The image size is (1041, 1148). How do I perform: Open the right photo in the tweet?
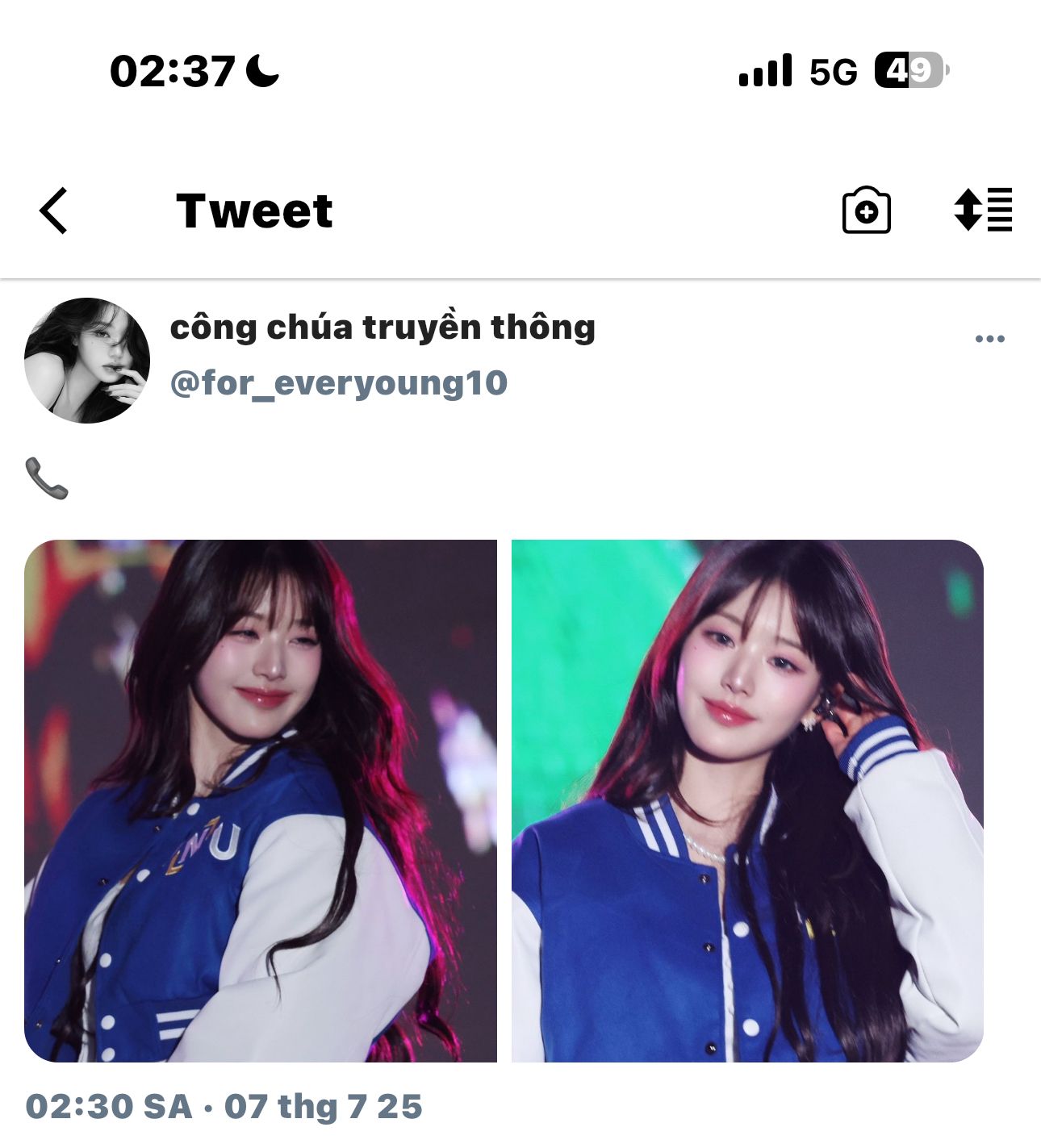tap(747, 800)
